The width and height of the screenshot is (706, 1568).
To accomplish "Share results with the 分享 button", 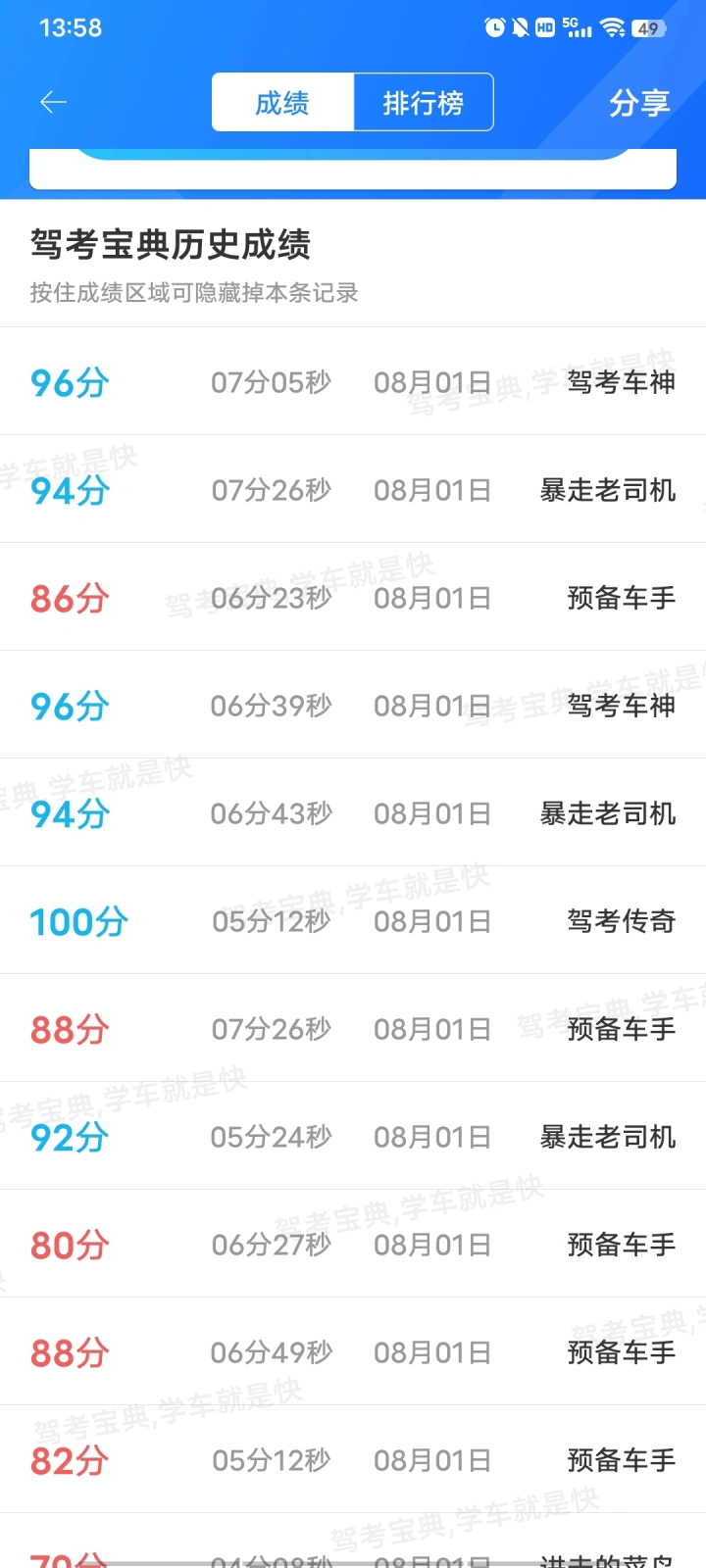I will tap(639, 102).
